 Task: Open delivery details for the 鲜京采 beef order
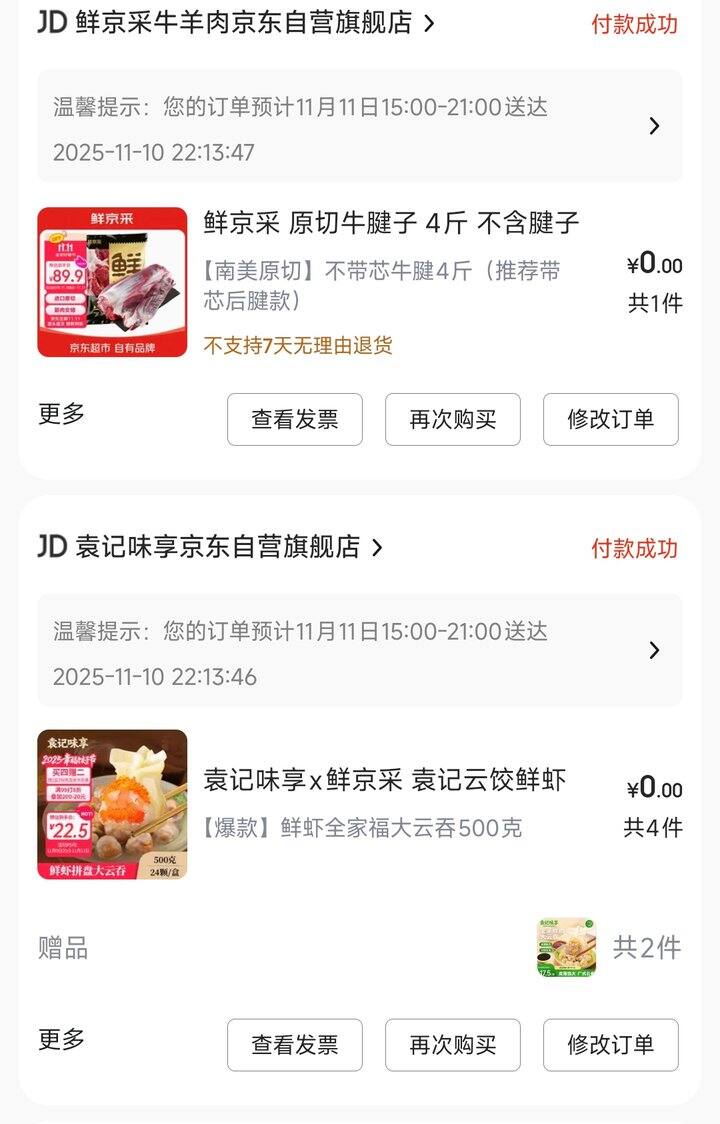[x=654, y=126]
